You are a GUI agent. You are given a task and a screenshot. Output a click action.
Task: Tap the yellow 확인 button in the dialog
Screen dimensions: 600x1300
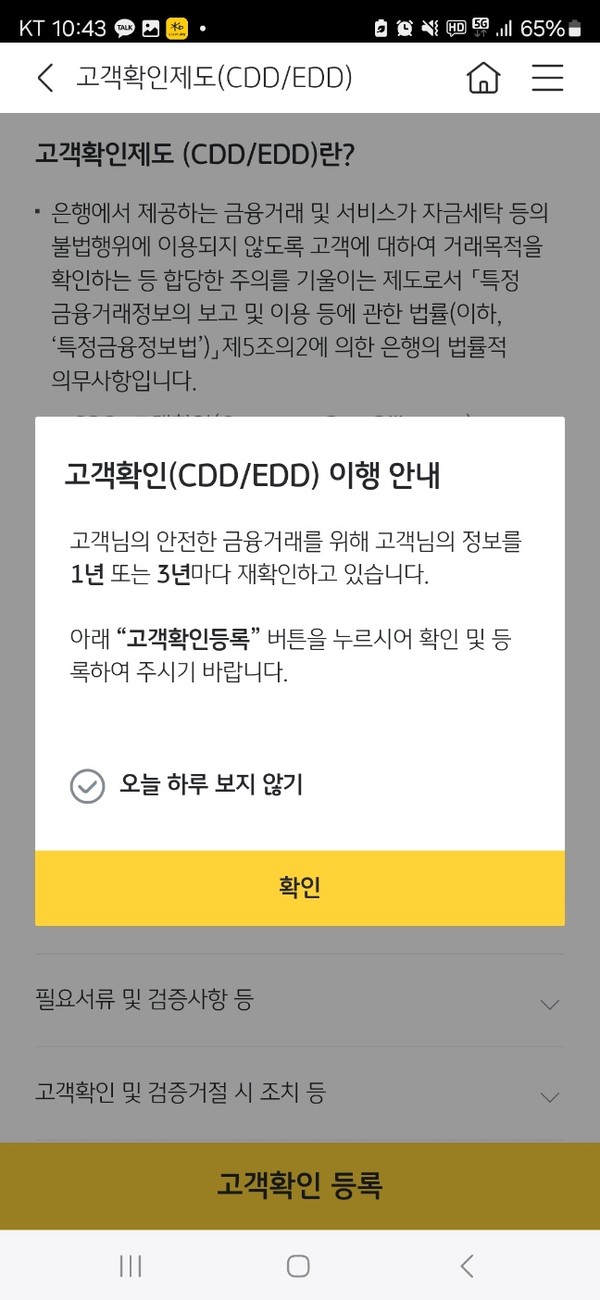pos(300,888)
